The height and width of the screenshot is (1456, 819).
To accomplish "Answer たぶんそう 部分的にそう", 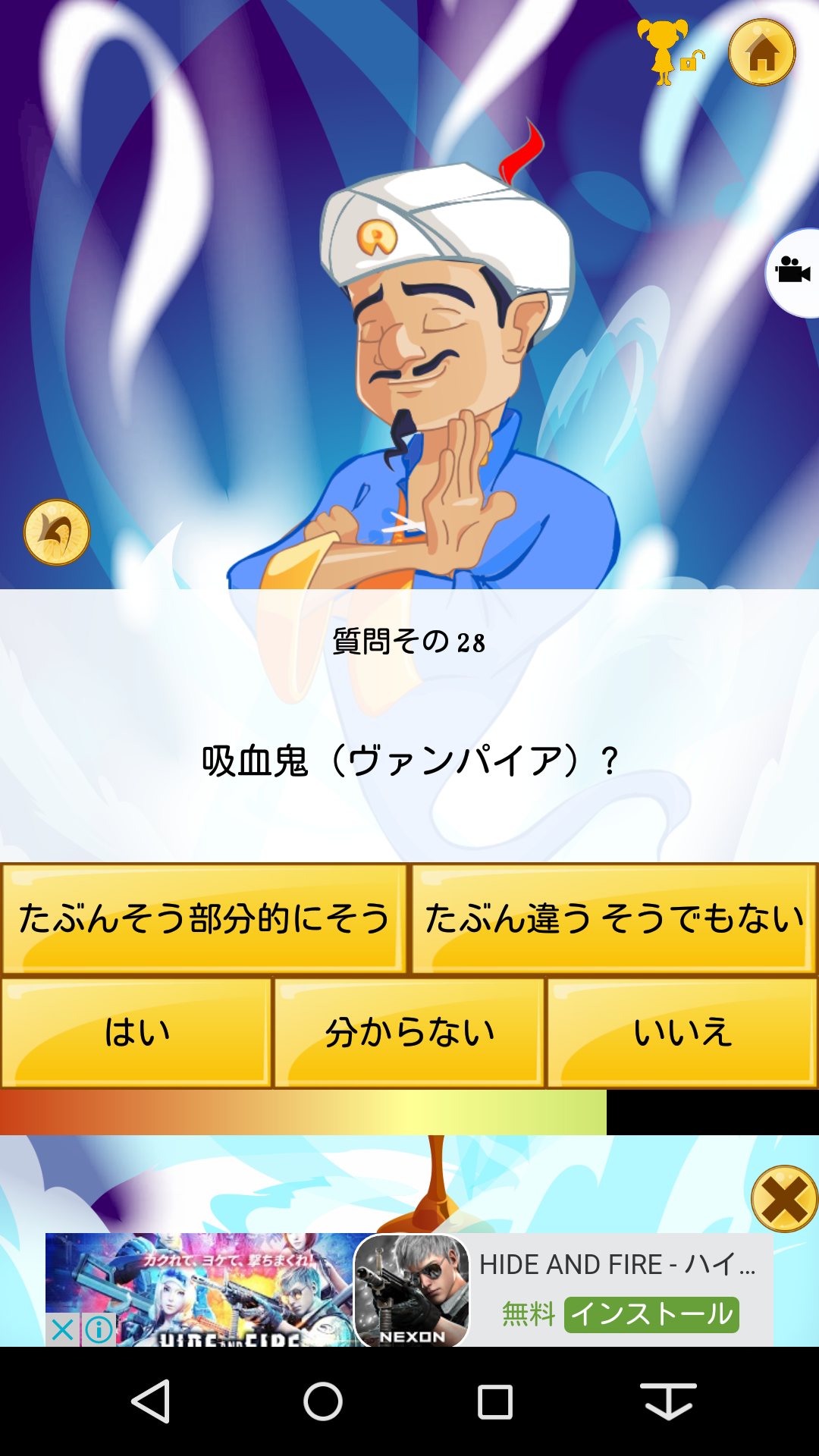I will click(204, 918).
